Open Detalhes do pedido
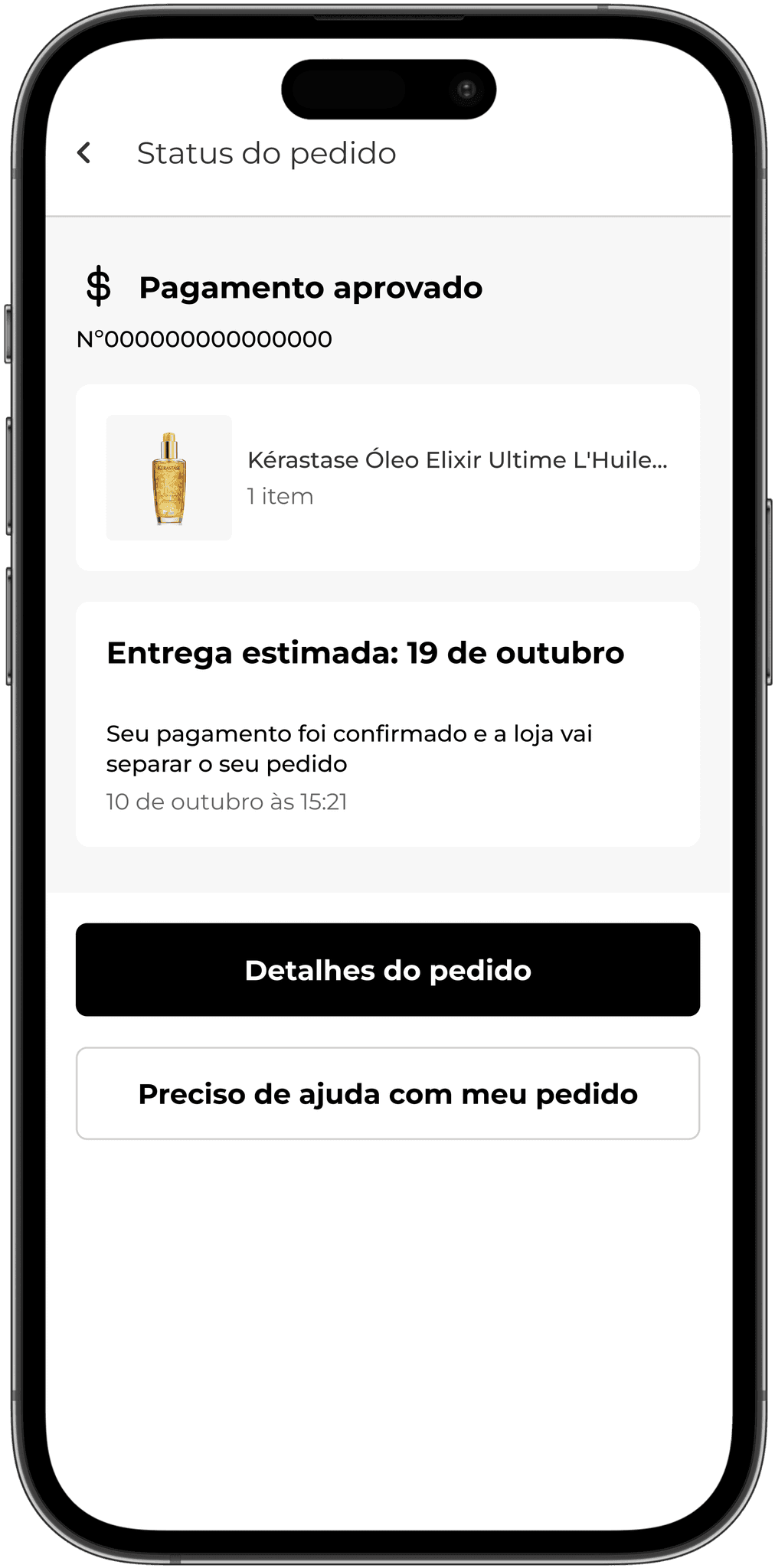 [x=387, y=970]
